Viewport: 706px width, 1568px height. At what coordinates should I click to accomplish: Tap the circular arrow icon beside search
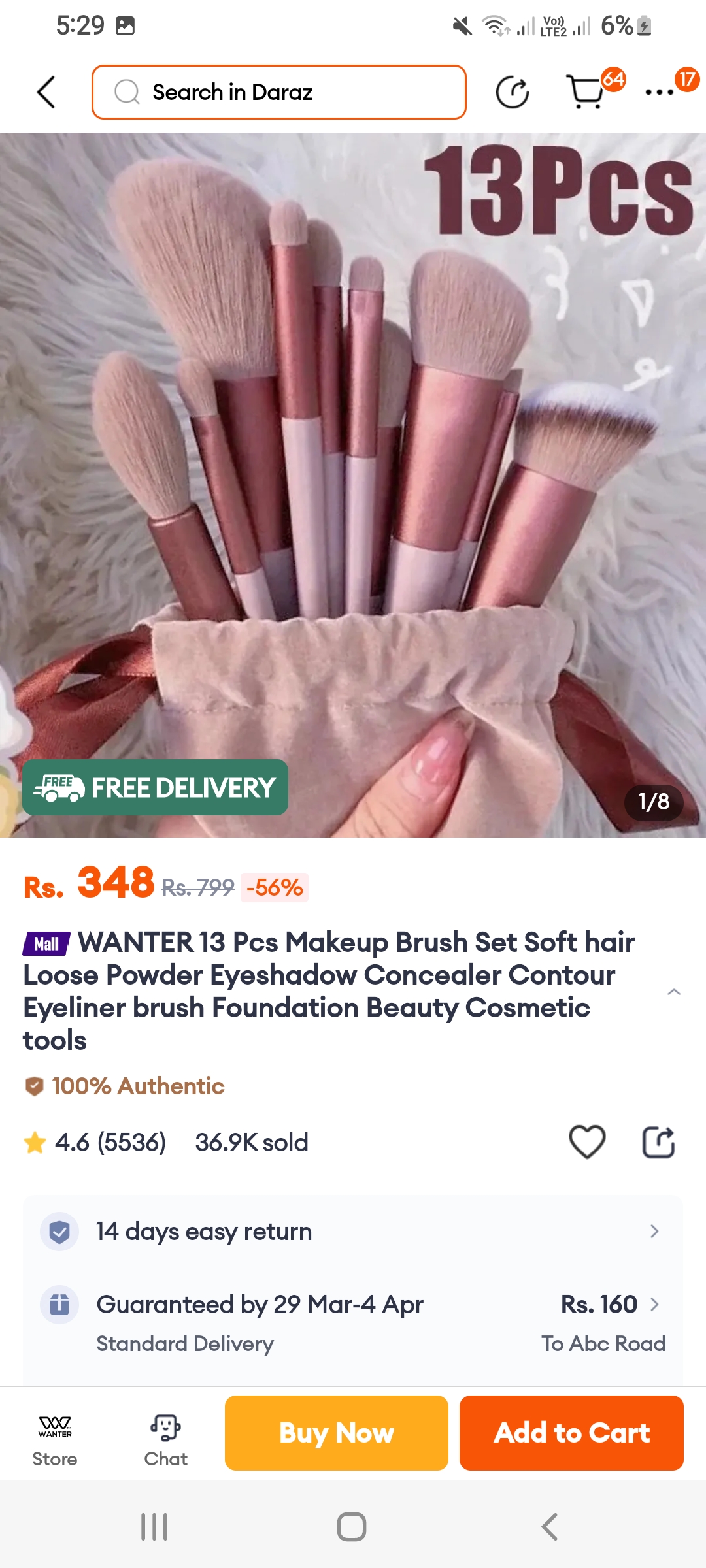(512, 92)
